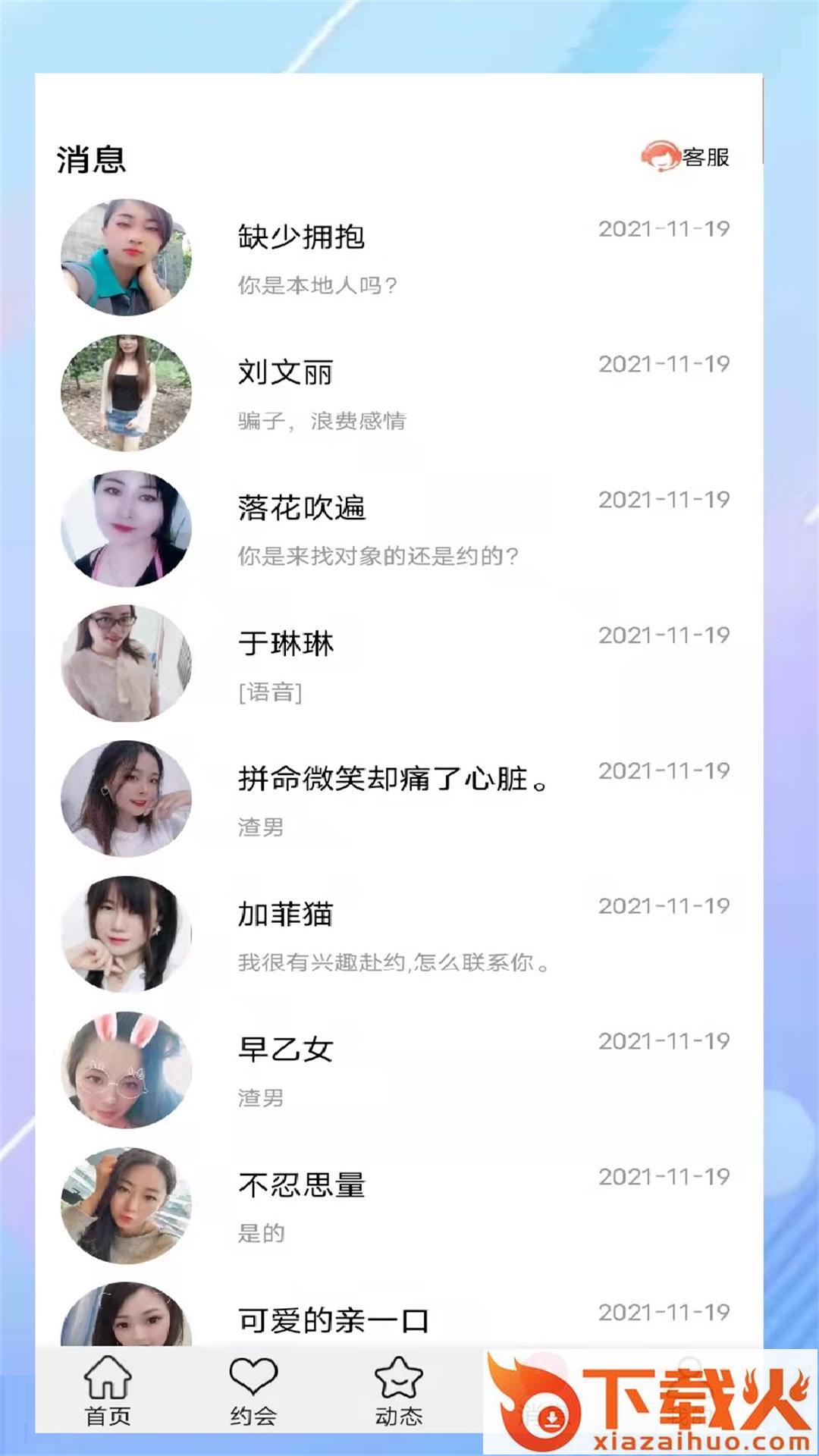View messages from 落花吹遍
The width and height of the screenshot is (819, 1456).
coord(394,529)
